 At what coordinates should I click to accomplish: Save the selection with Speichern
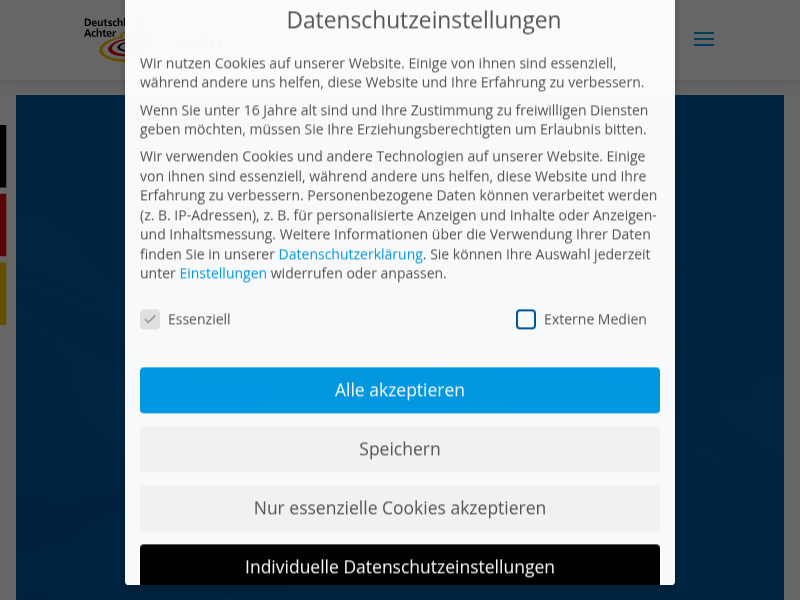tap(400, 449)
